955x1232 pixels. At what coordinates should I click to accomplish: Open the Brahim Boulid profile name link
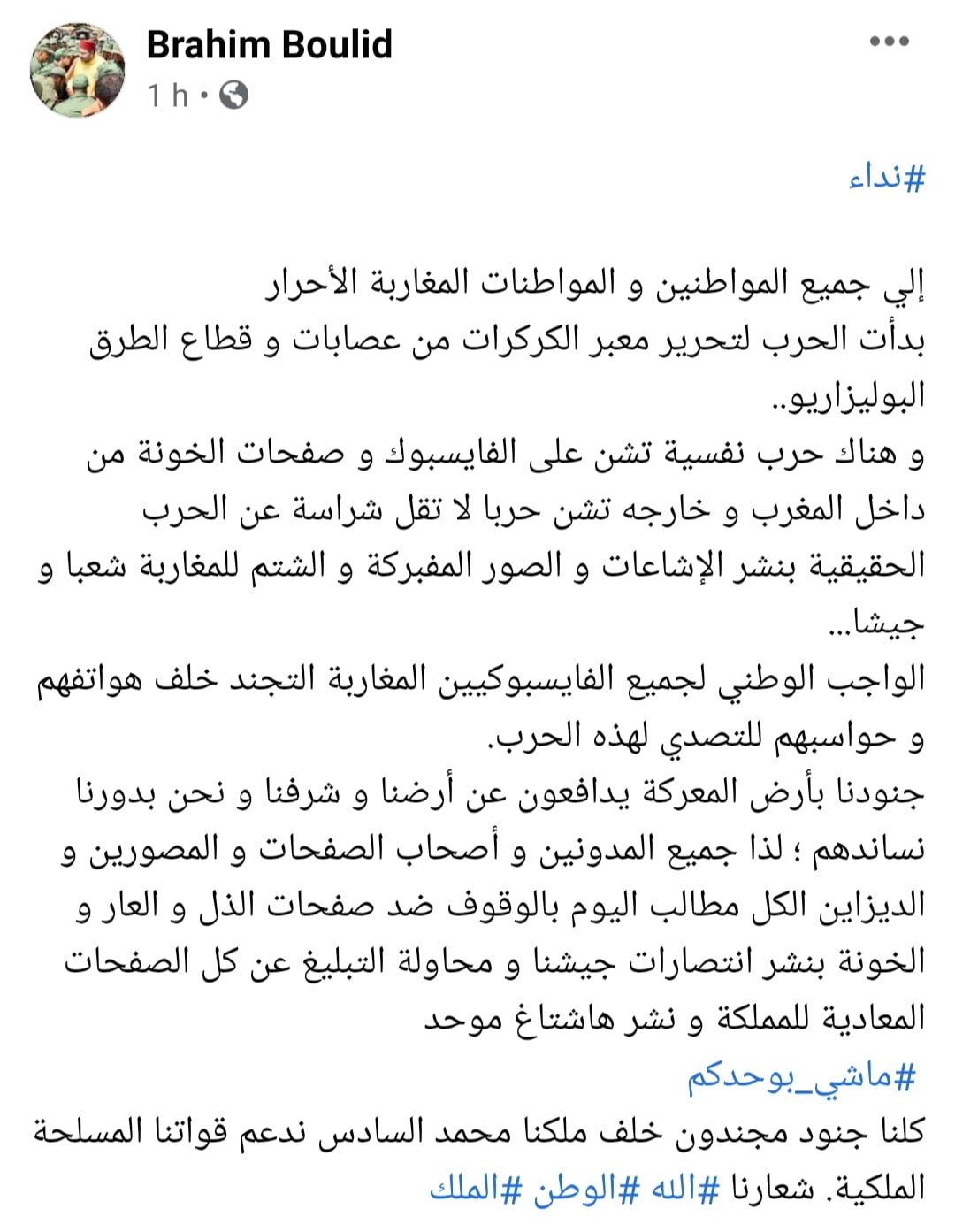pos(269,44)
